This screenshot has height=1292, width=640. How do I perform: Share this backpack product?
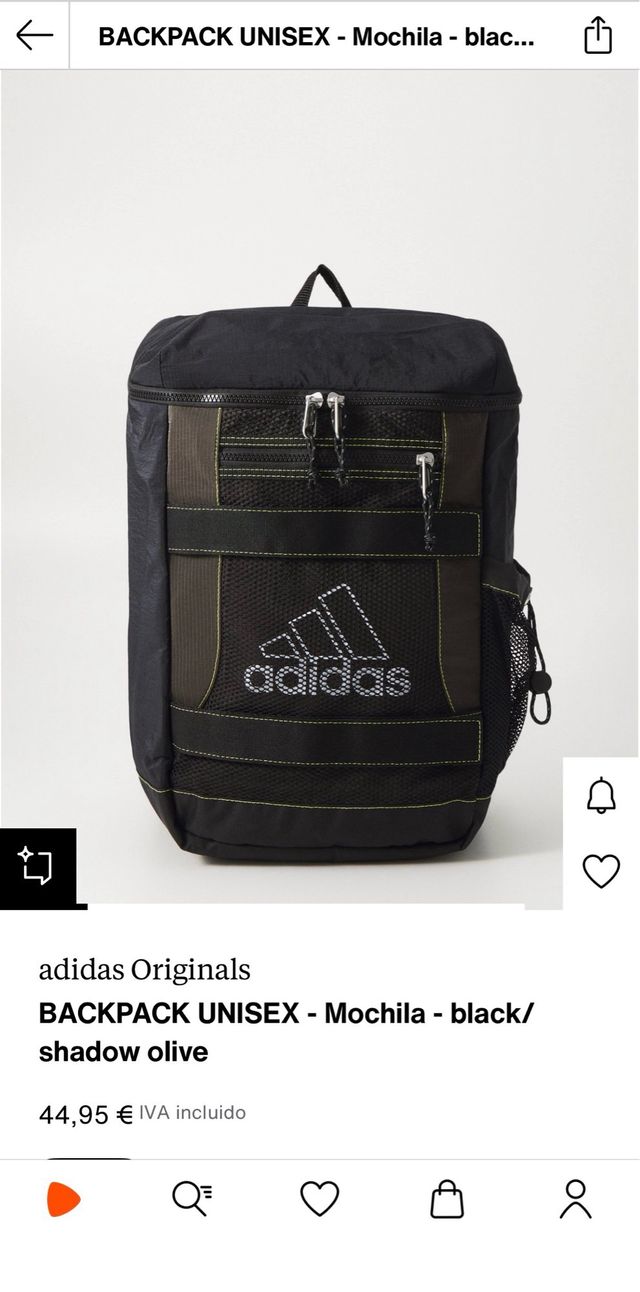[x=598, y=36]
